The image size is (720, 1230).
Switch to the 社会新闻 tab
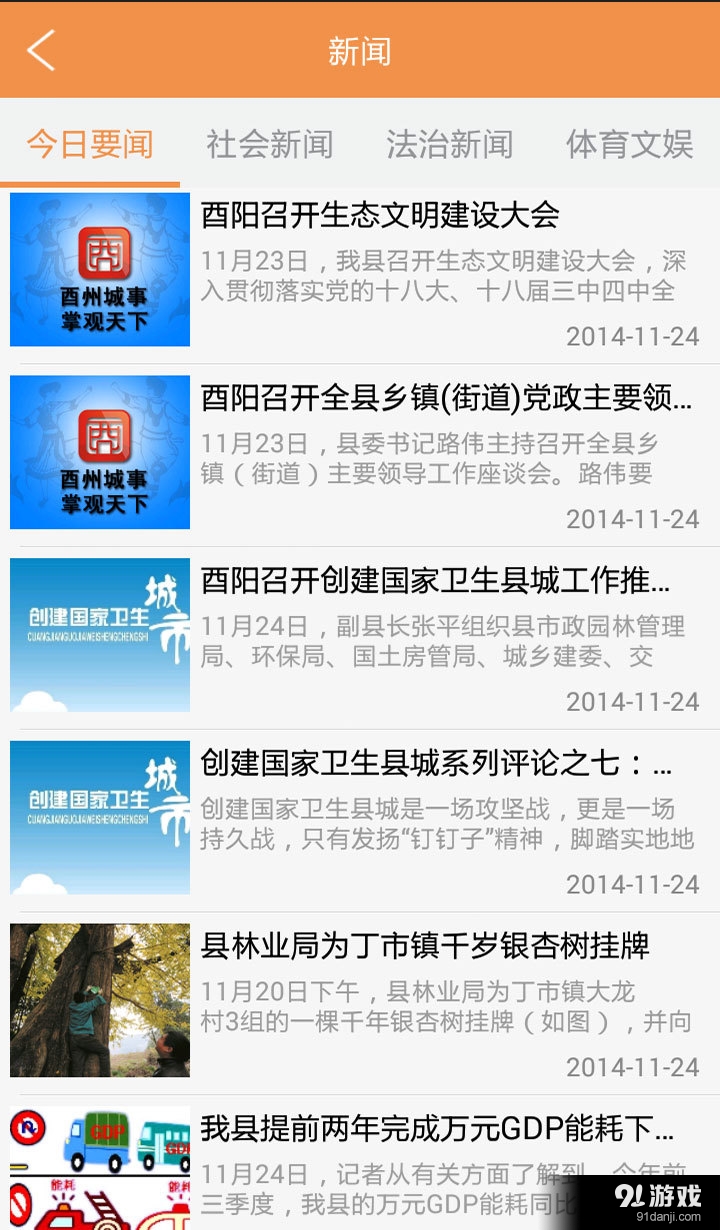tap(270, 145)
